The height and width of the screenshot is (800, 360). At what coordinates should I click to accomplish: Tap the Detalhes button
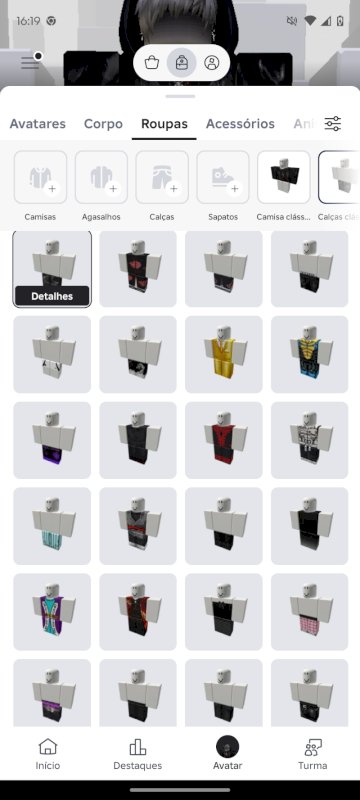[x=52, y=296]
